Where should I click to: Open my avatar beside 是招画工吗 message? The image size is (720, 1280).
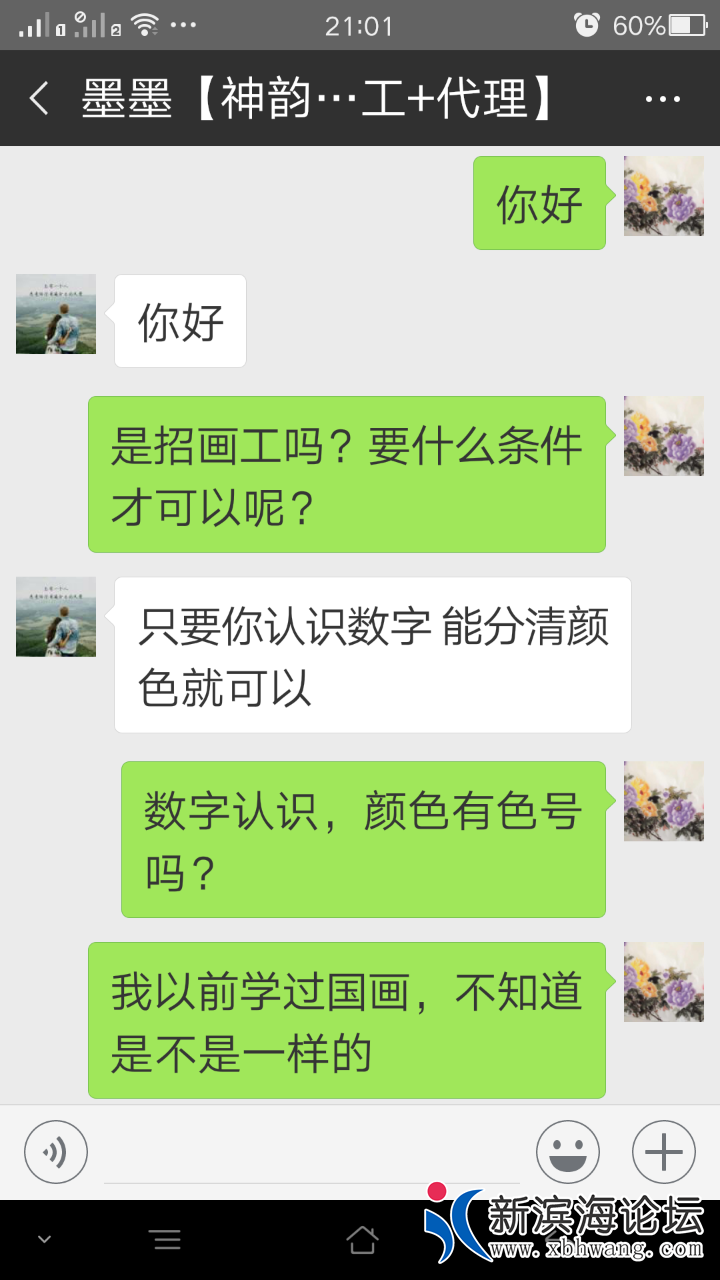(664, 435)
